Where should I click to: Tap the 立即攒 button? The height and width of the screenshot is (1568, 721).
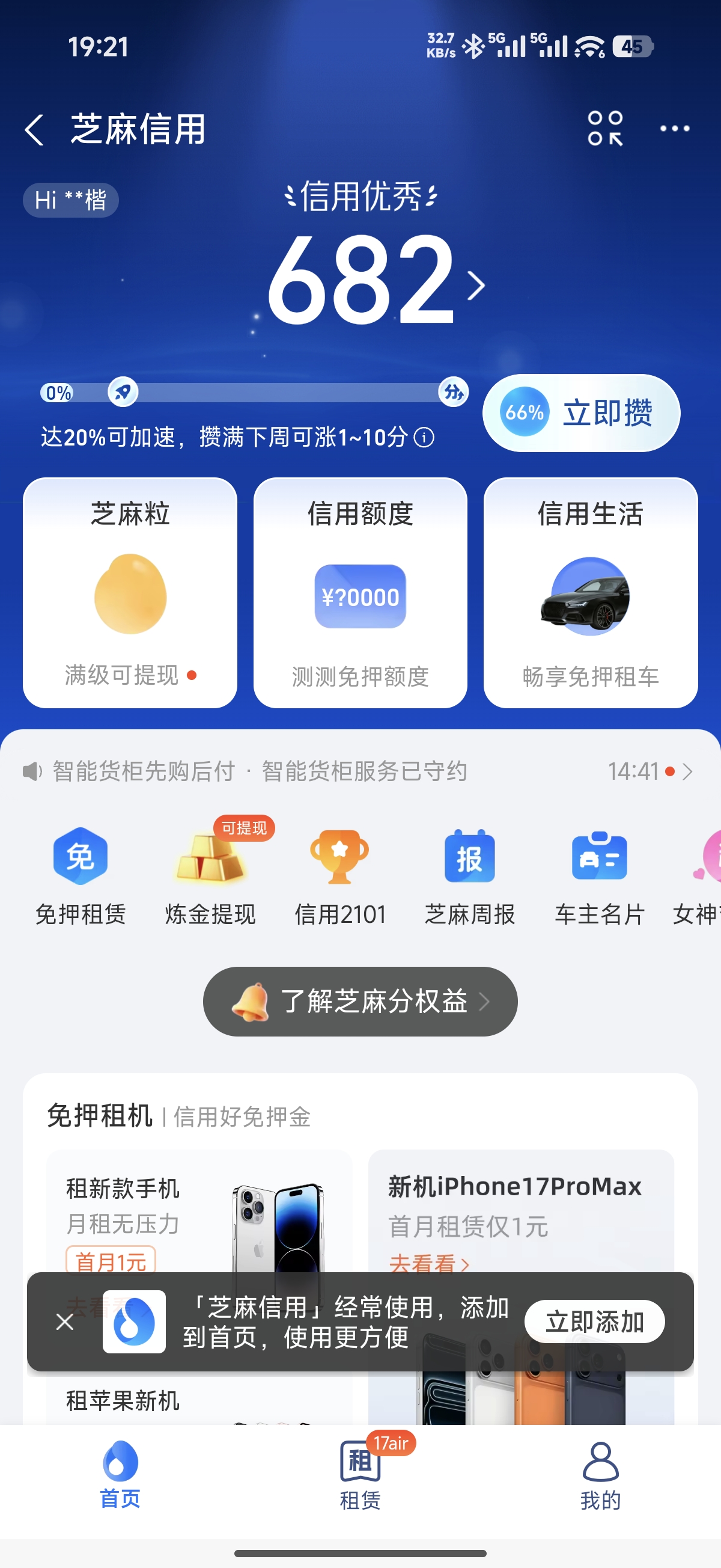point(581,412)
